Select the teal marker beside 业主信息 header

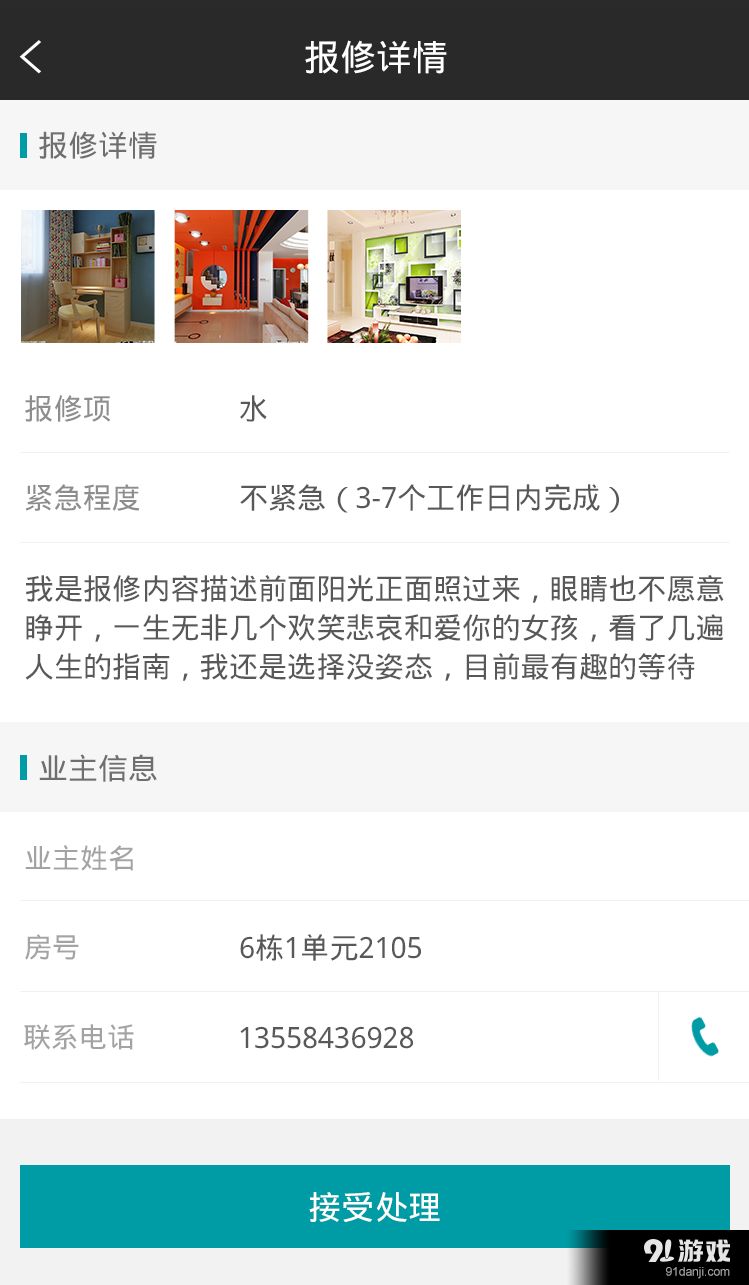pyautogui.click(x=24, y=768)
